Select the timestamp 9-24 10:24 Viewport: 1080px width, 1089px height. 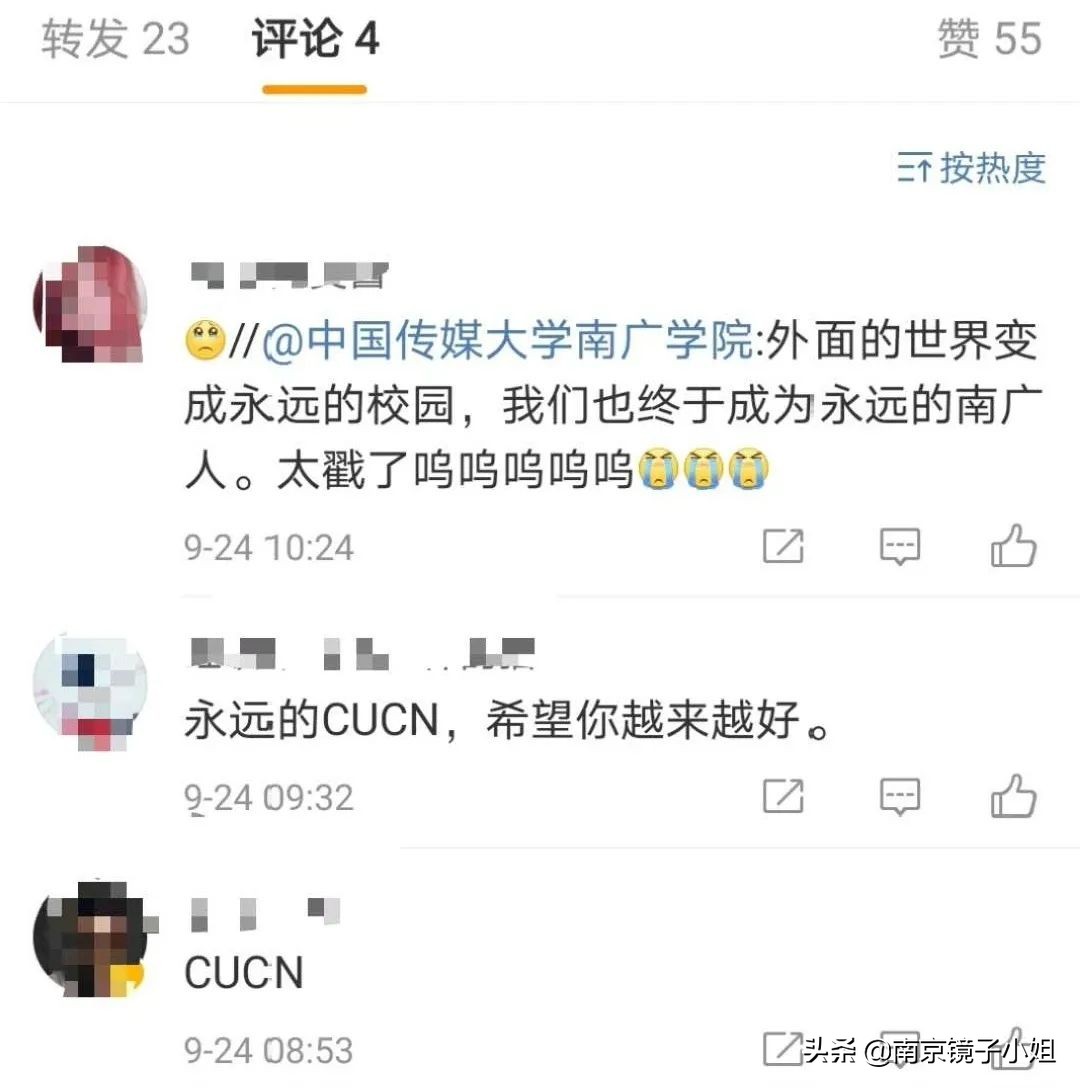pyautogui.click(x=268, y=546)
